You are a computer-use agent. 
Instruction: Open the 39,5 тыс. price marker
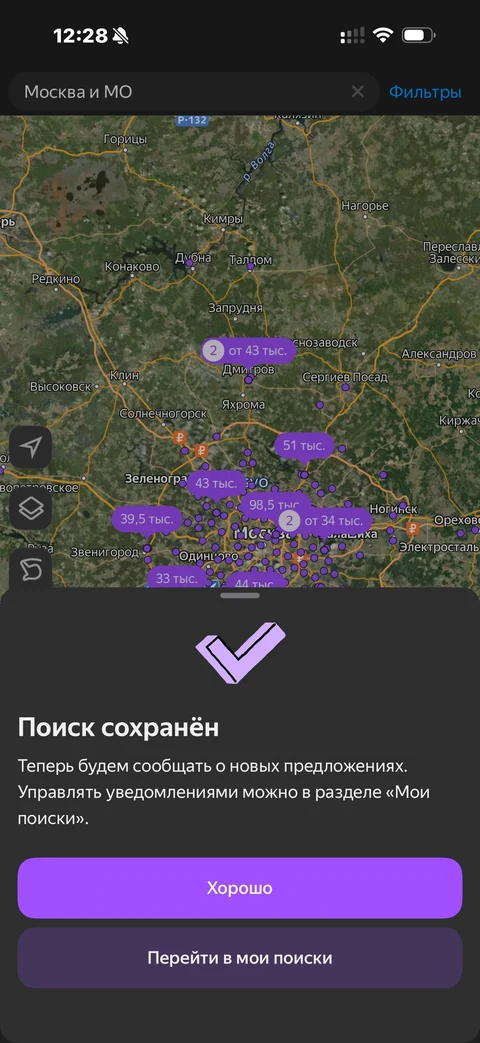(x=146, y=519)
